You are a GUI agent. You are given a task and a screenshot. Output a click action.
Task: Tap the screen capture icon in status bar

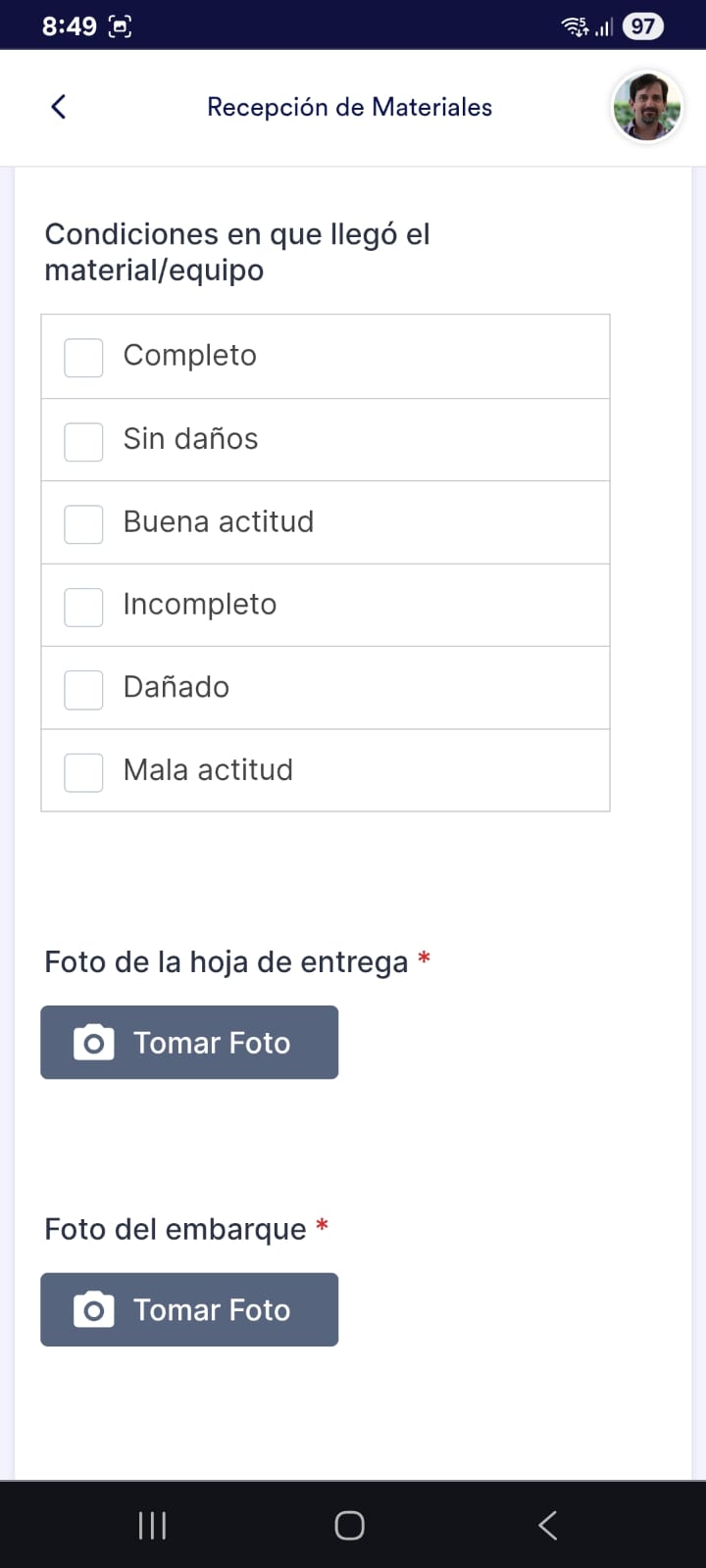coord(120,25)
